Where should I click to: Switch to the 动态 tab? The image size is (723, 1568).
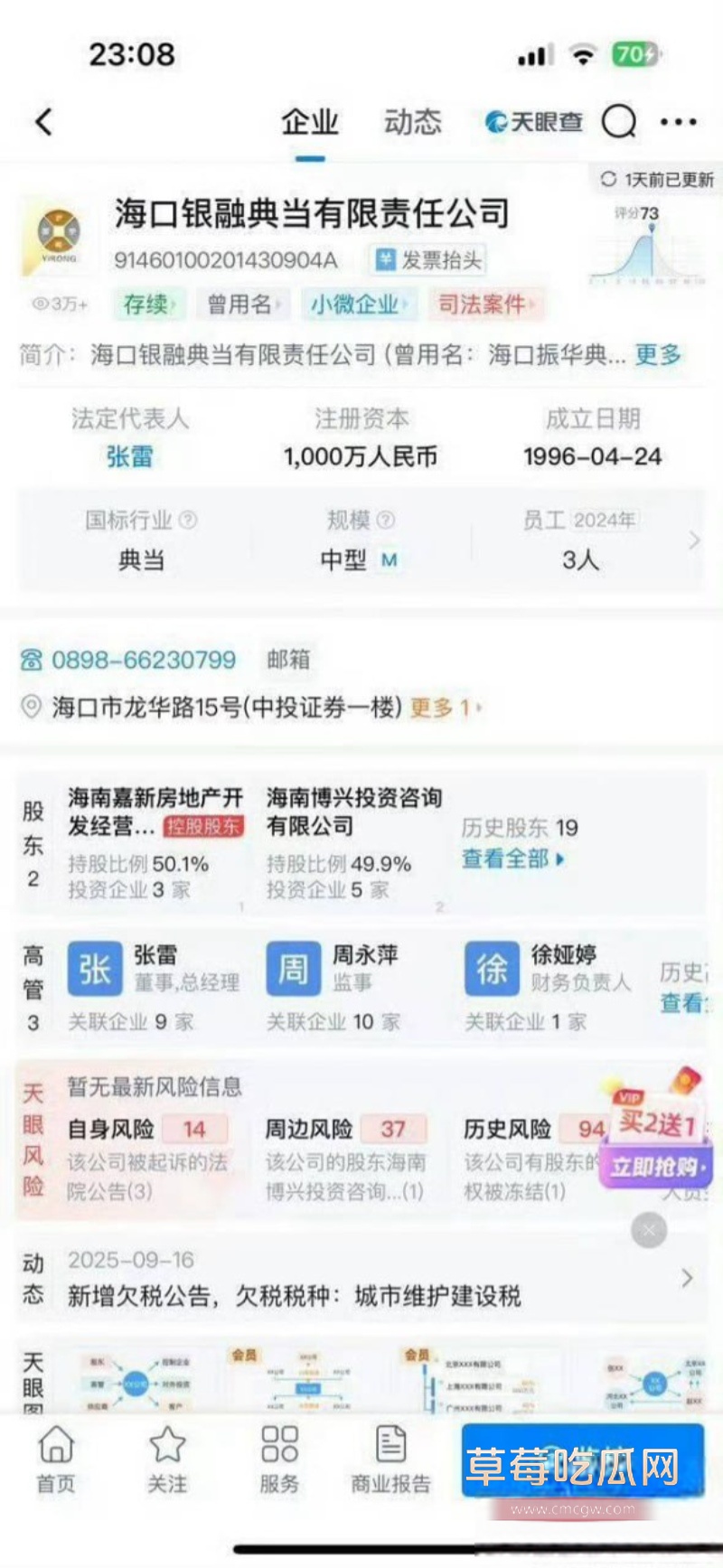[x=414, y=122]
